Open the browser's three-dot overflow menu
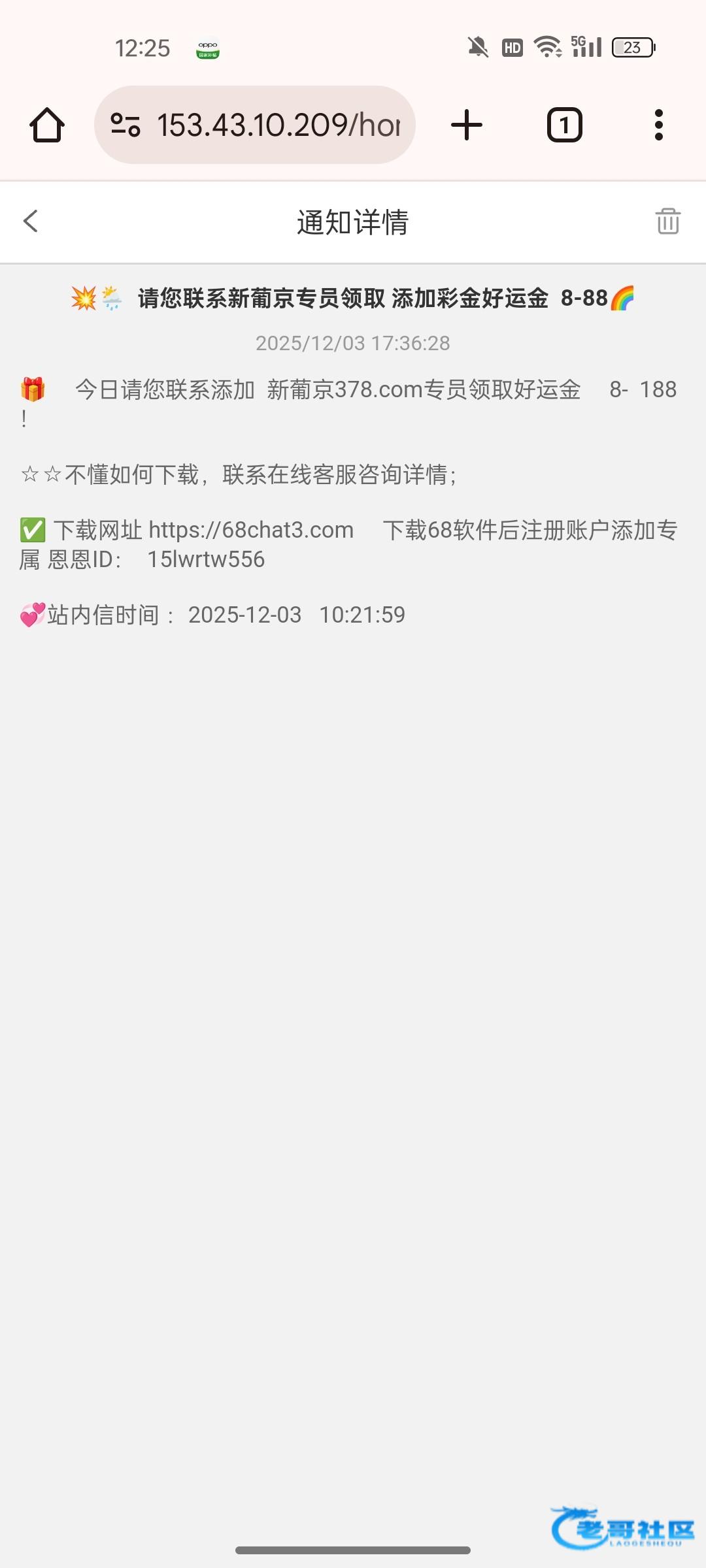The image size is (706, 1568). (x=658, y=125)
